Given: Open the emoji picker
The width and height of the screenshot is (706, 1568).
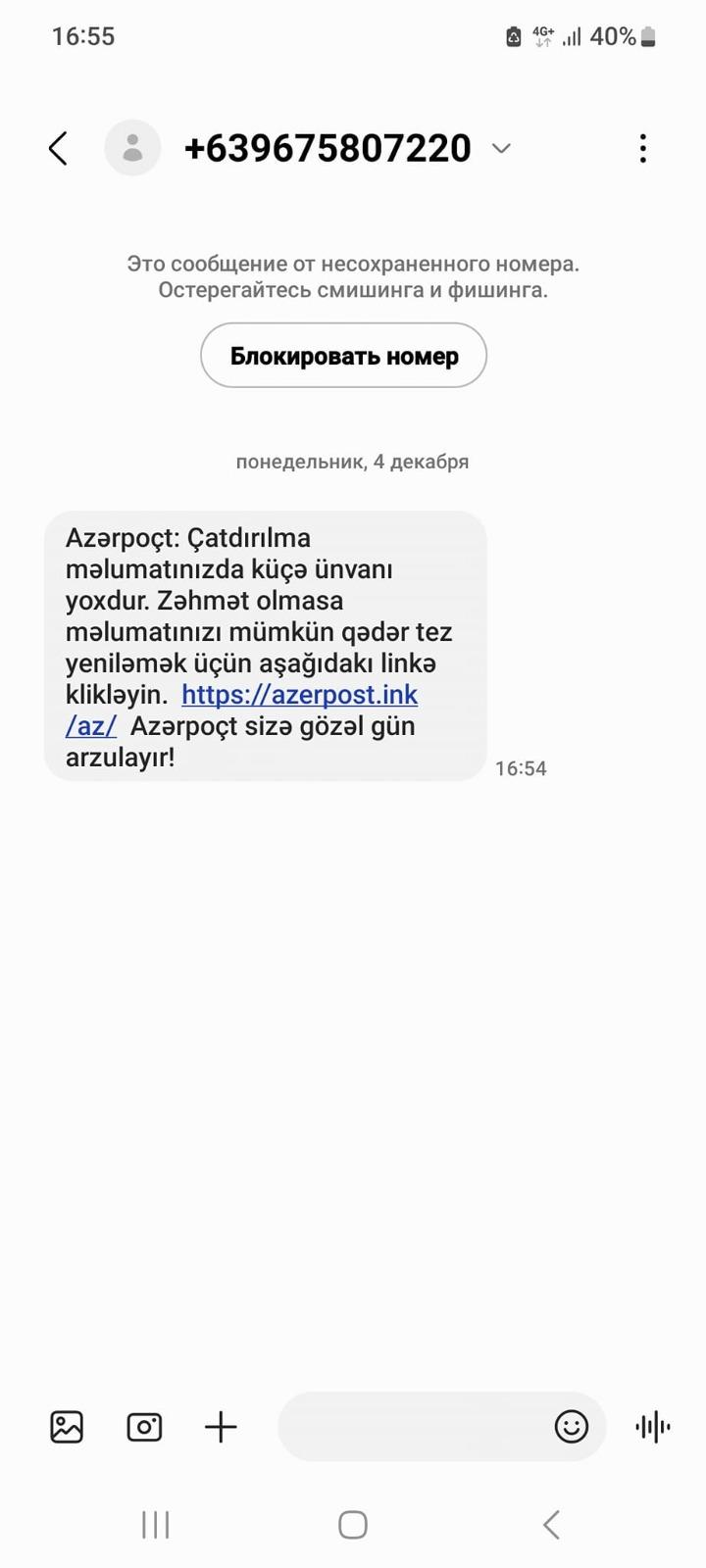Looking at the screenshot, I should (572, 1427).
